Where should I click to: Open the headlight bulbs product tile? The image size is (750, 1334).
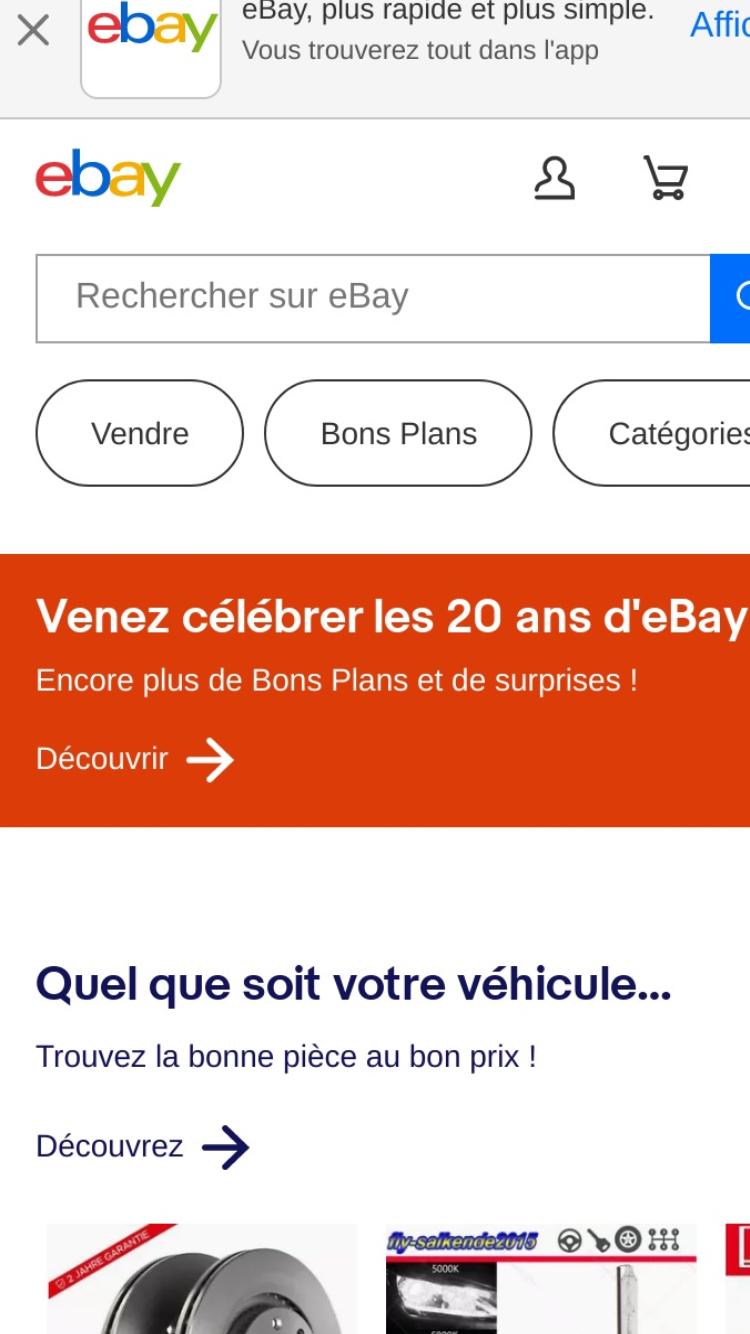point(541,1279)
